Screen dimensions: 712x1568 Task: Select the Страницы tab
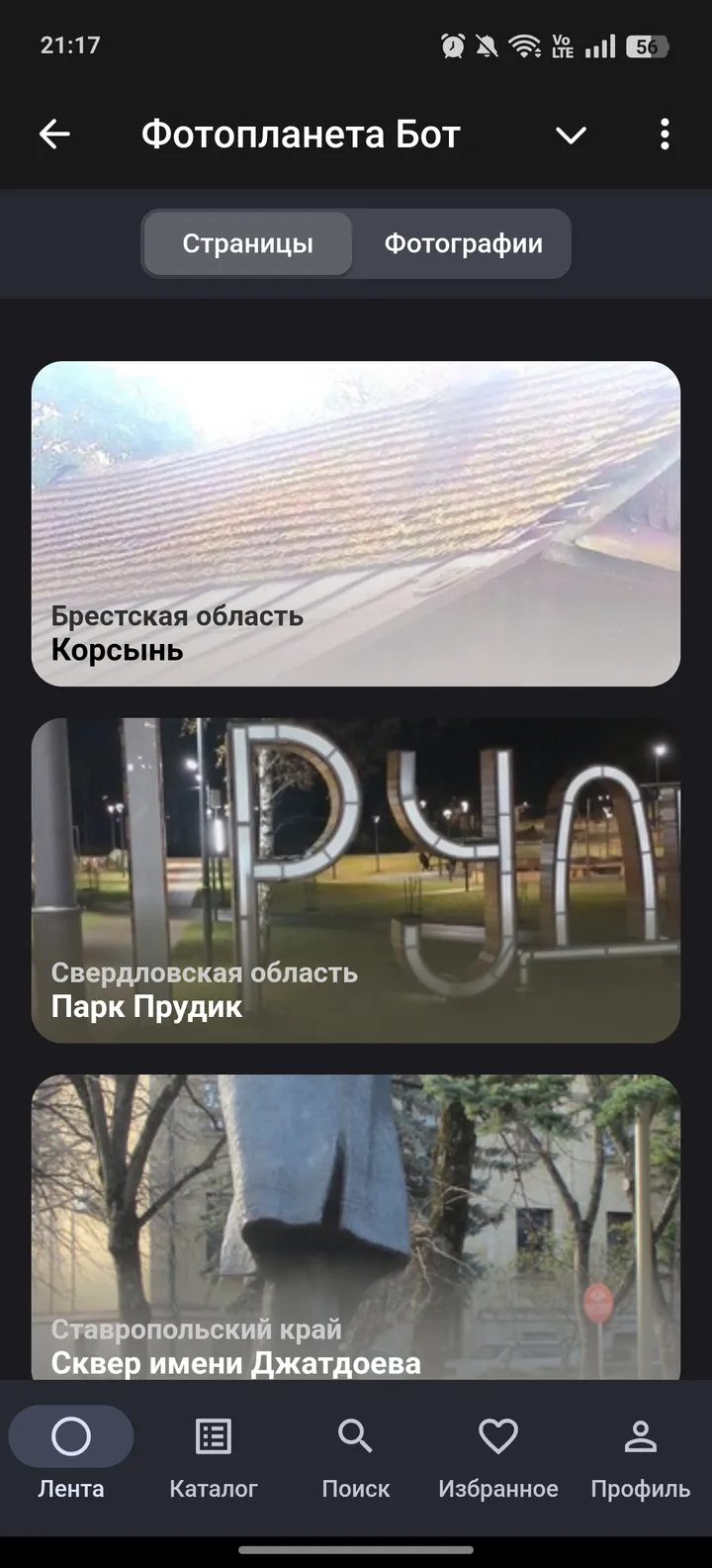pyautogui.click(x=247, y=243)
